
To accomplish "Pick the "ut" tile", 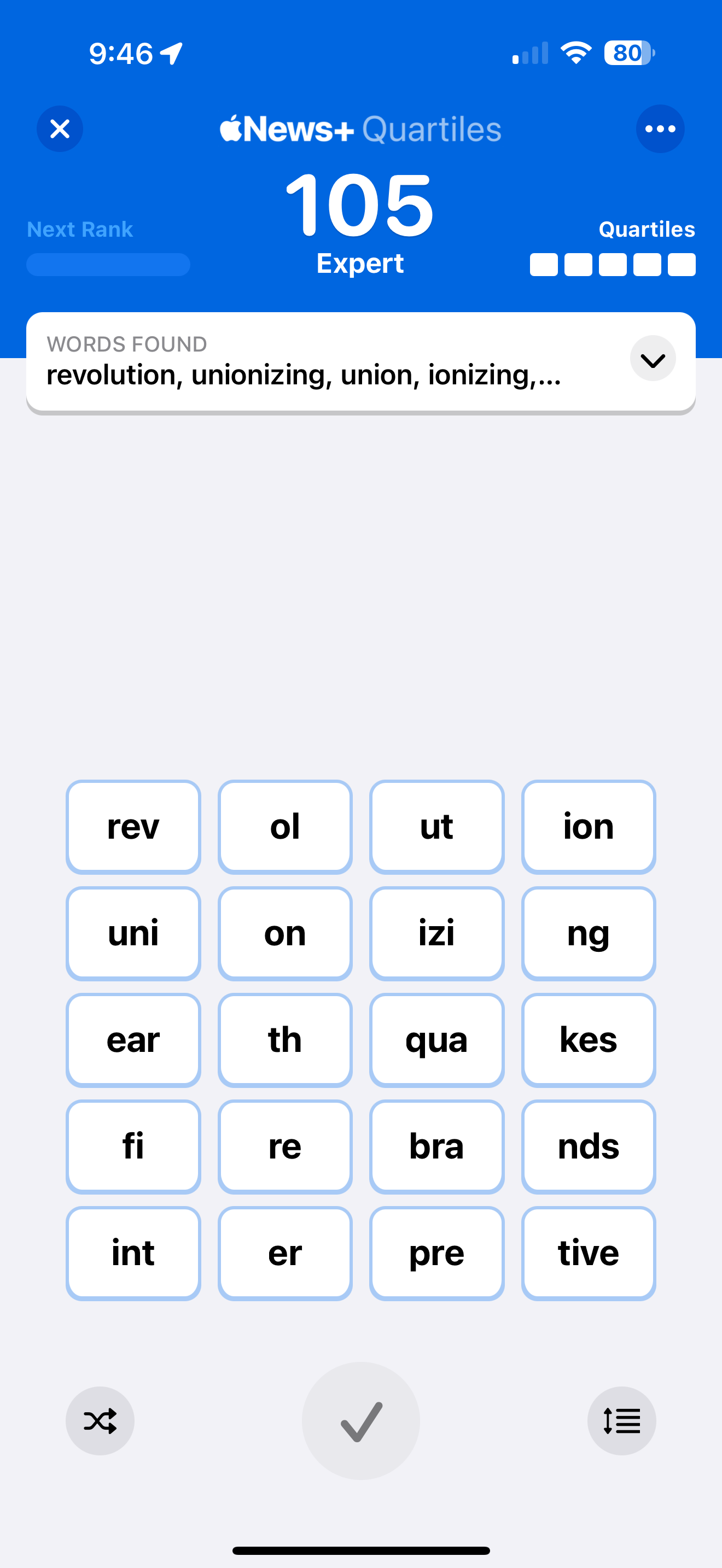I will (436, 827).
